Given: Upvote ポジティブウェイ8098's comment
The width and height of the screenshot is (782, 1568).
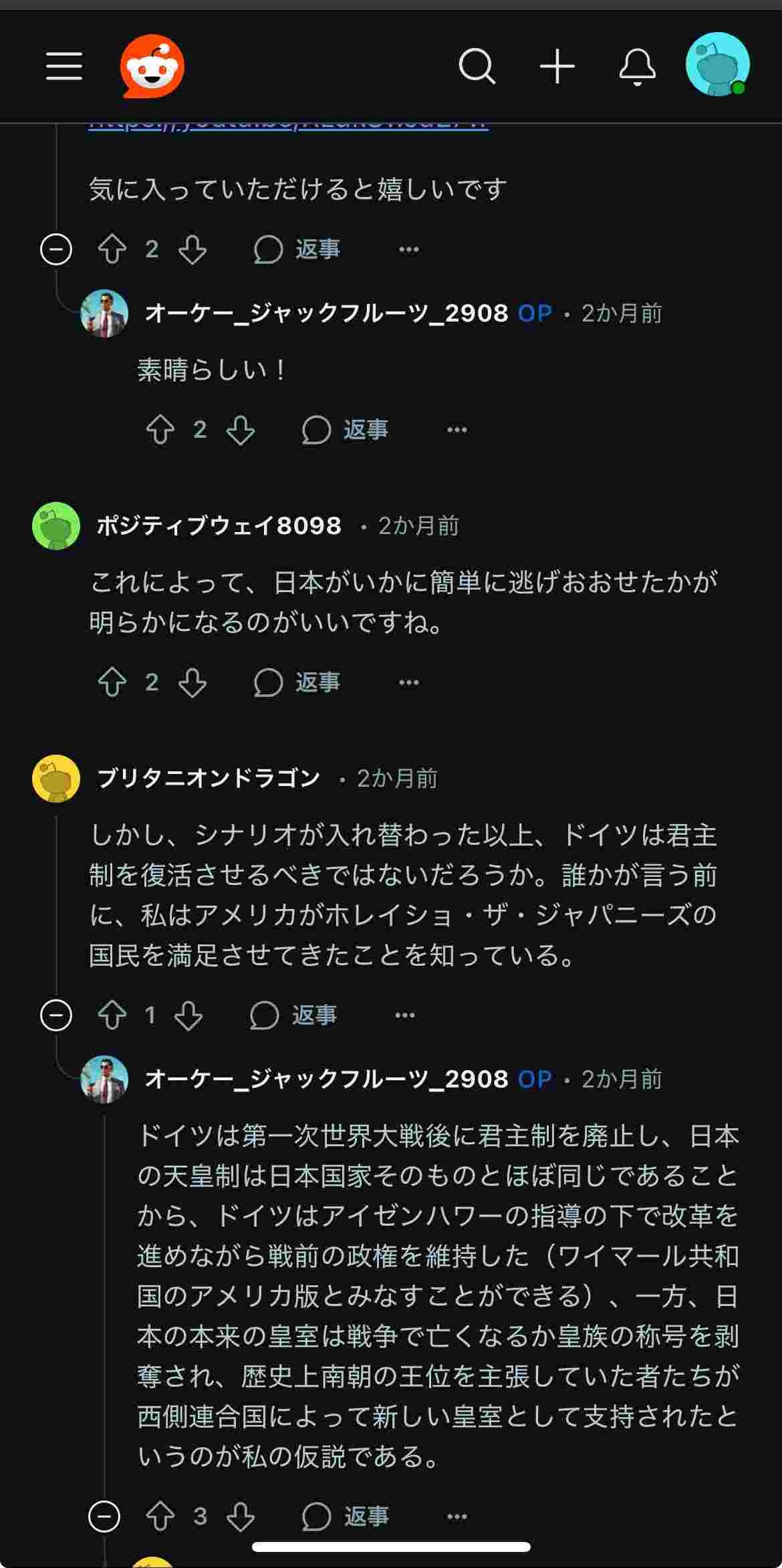Looking at the screenshot, I should (112, 682).
